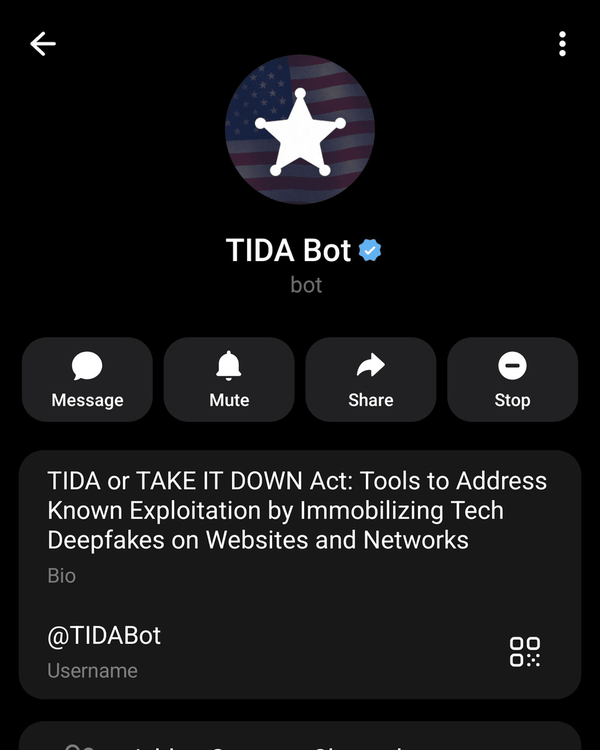Open the TIDA Bot profile picture
This screenshot has width=600, height=750.
(x=300, y=129)
